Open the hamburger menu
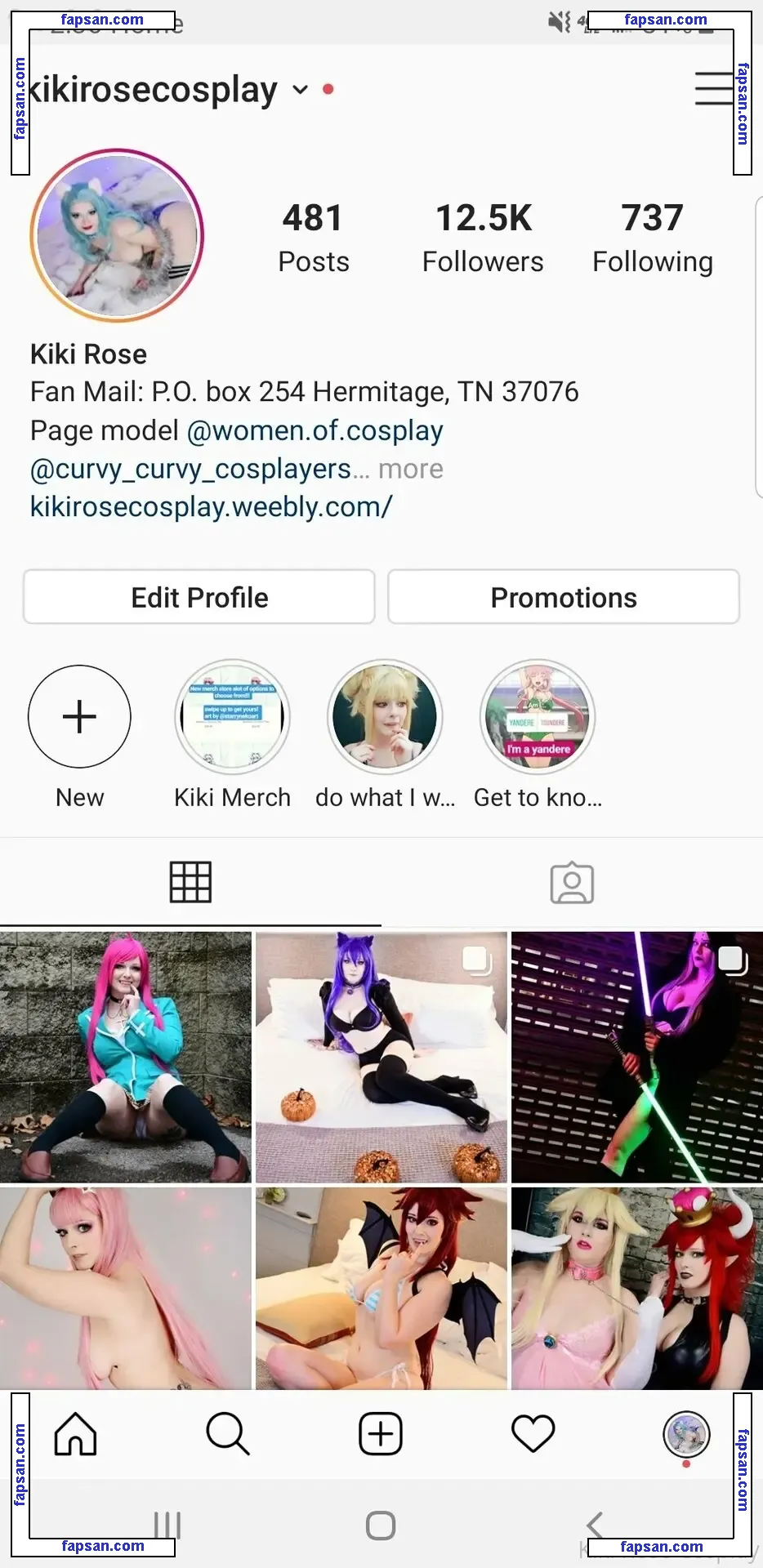 (714, 88)
